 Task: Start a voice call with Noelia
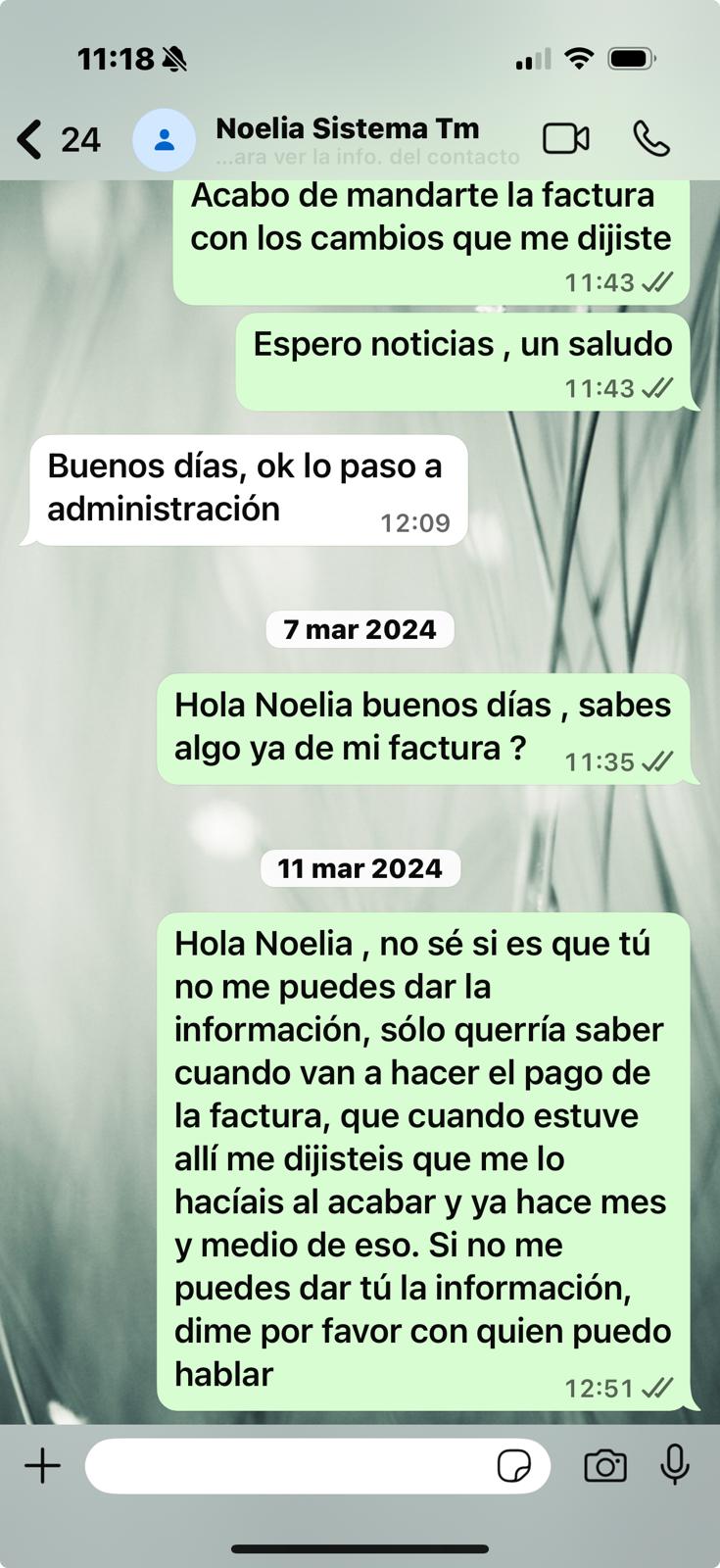(x=651, y=139)
